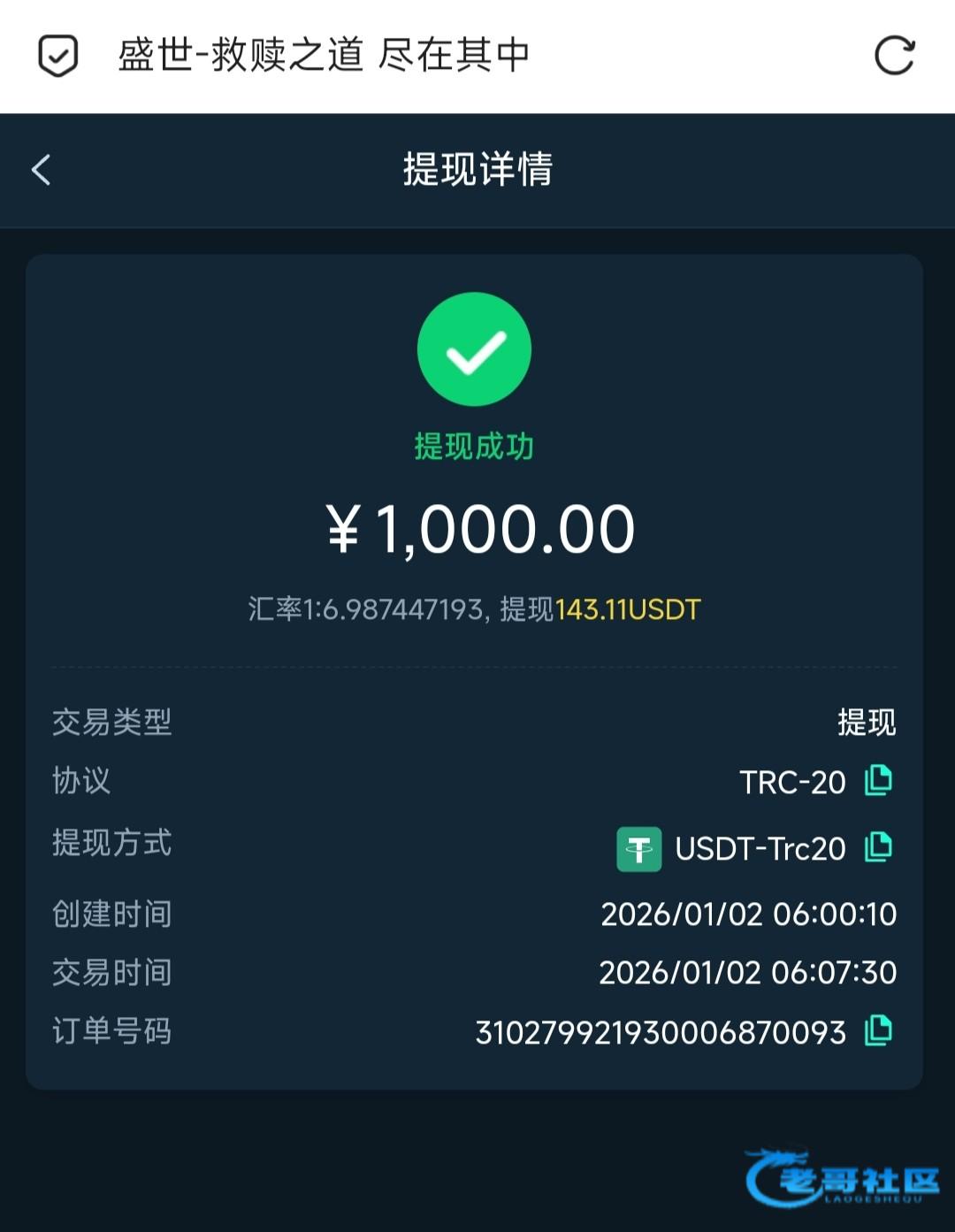955x1232 pixels.
Task: Copy the order number 订单号码
Action: pyautogui.click(x=878, y=1030)
